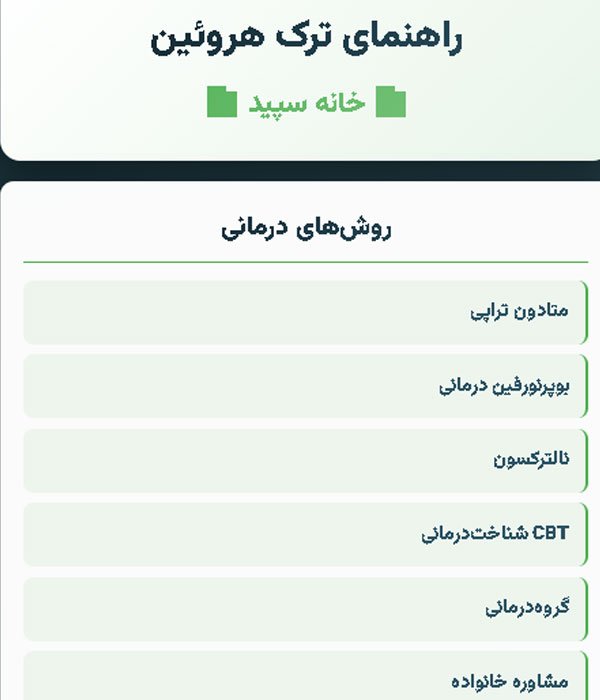Select بوپرنورفین درمانی from the list
This screenshot has height=700, width=600.
(x=305, y=386)
